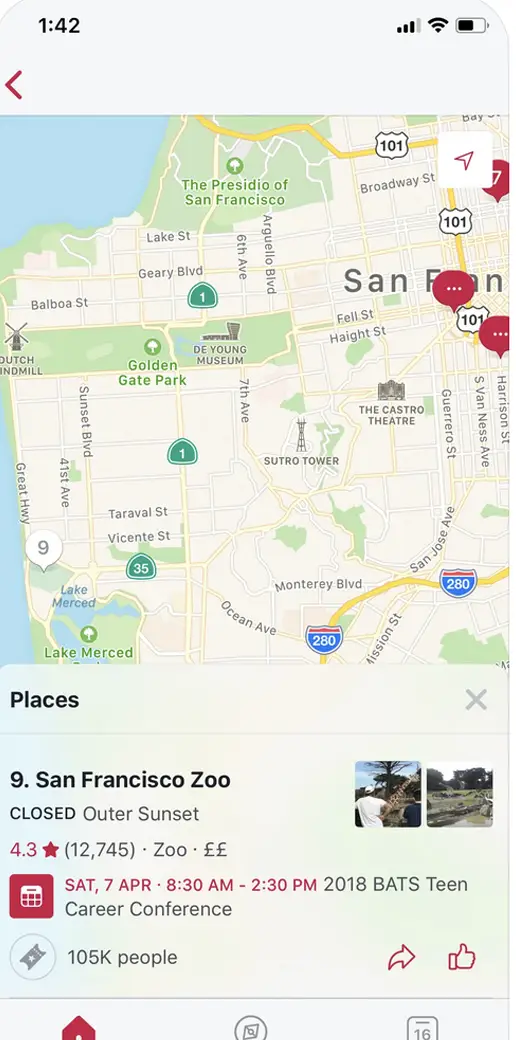Open the calendar tab
This screenshot has height=1040, width=516.
(x=422, y=1027)
